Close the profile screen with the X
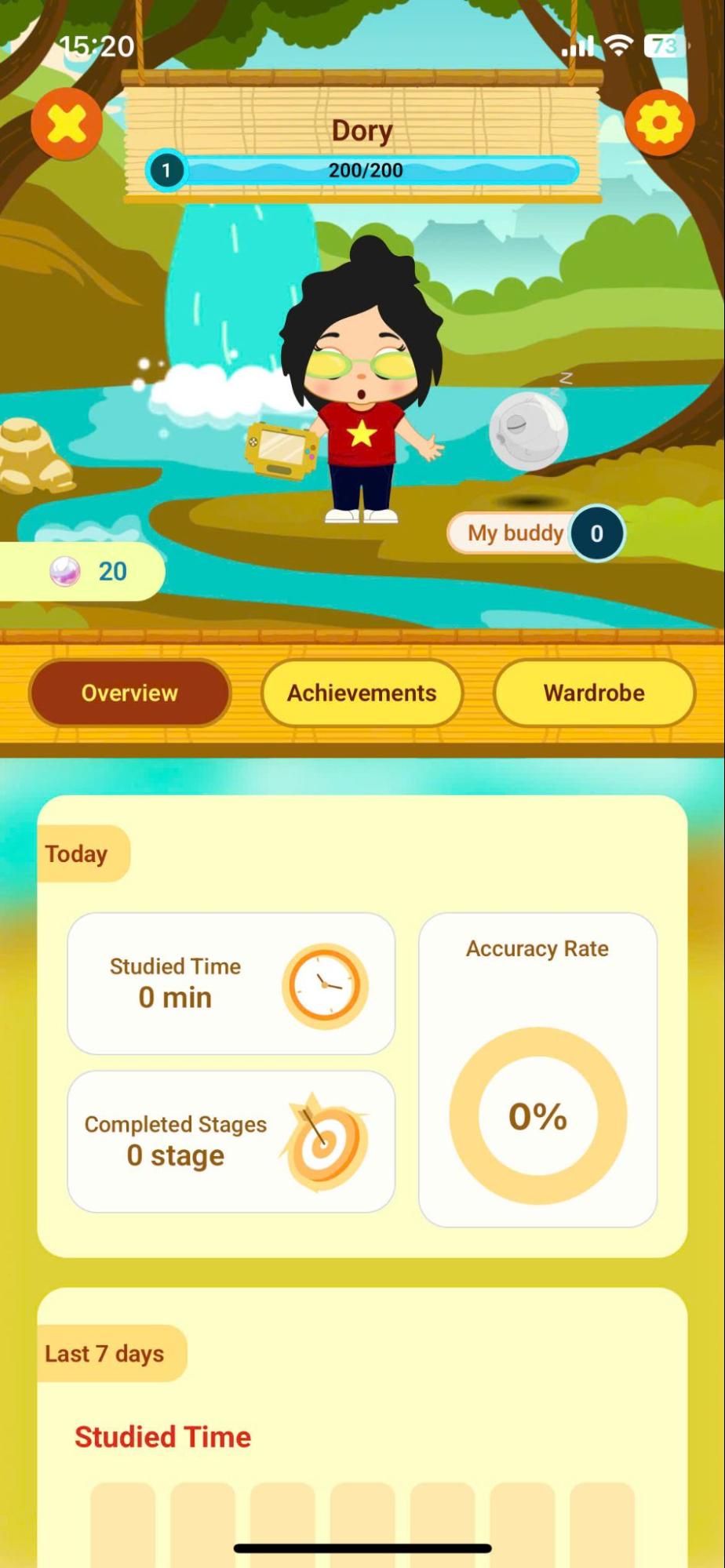The image size is (725, 1568). point(67,125)
